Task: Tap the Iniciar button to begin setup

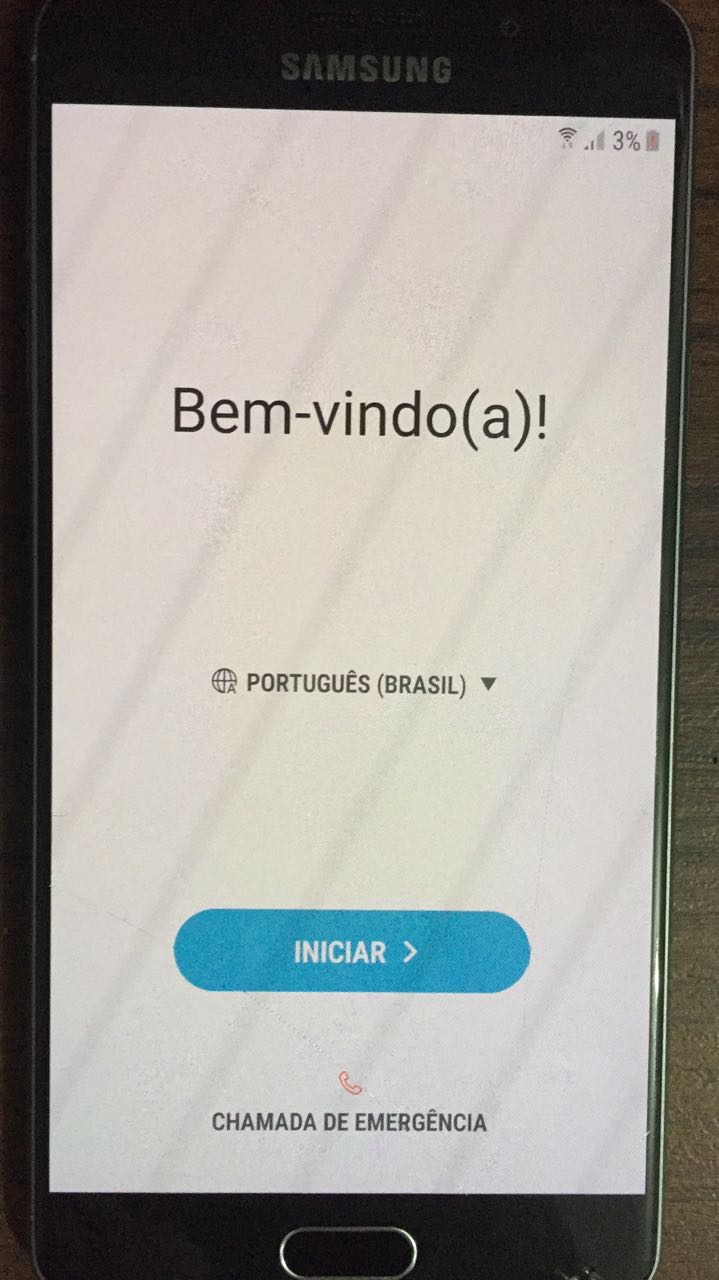Action: pos(352,952)
